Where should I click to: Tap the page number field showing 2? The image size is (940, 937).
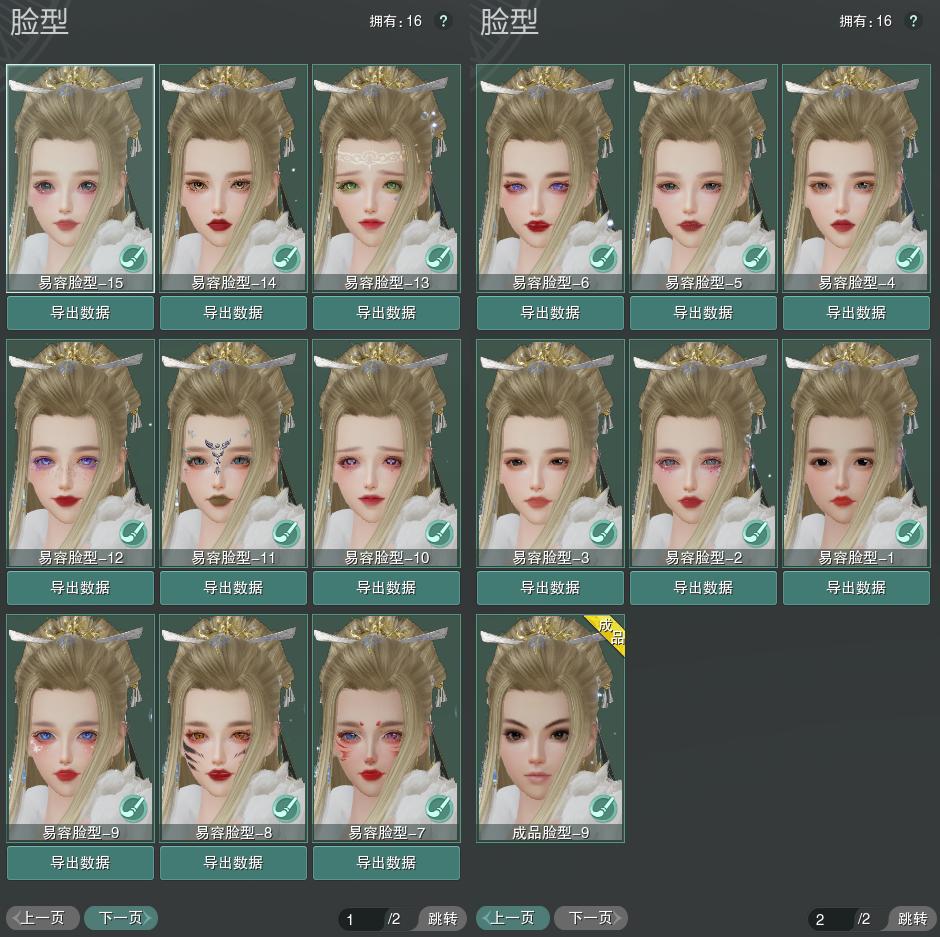point(830,919)
